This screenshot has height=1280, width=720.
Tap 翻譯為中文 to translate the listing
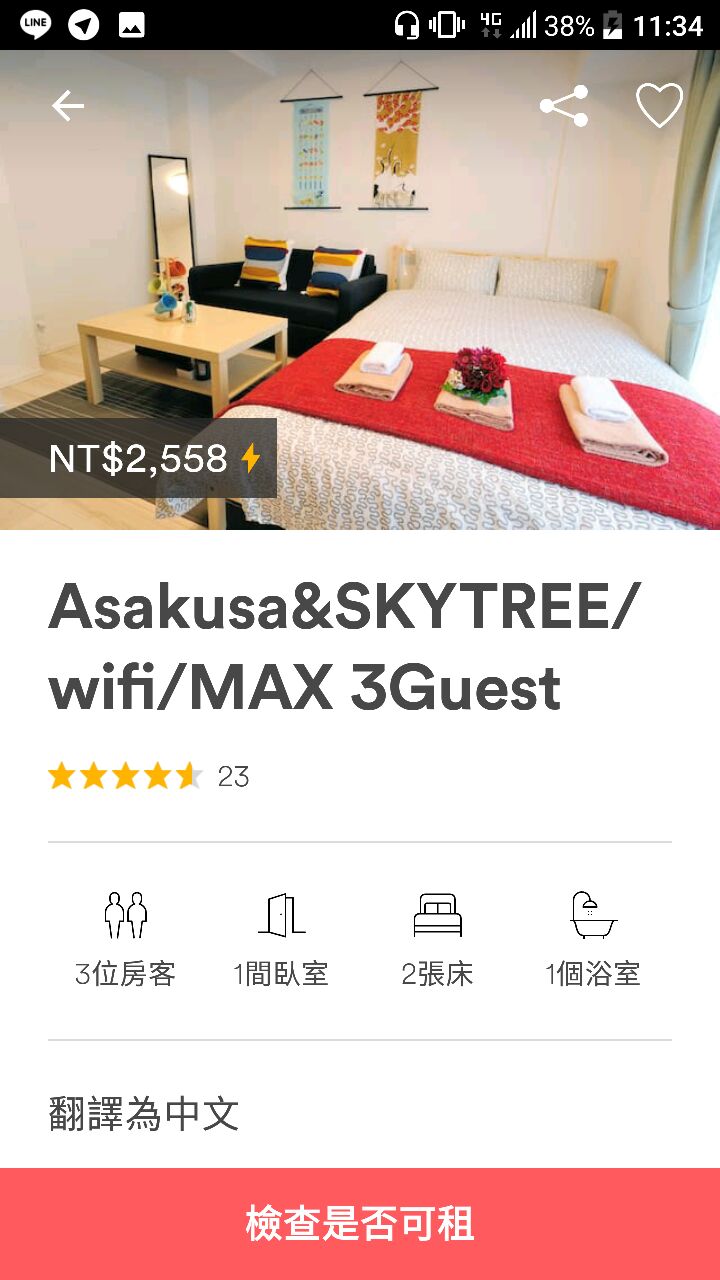point(144,1113)
